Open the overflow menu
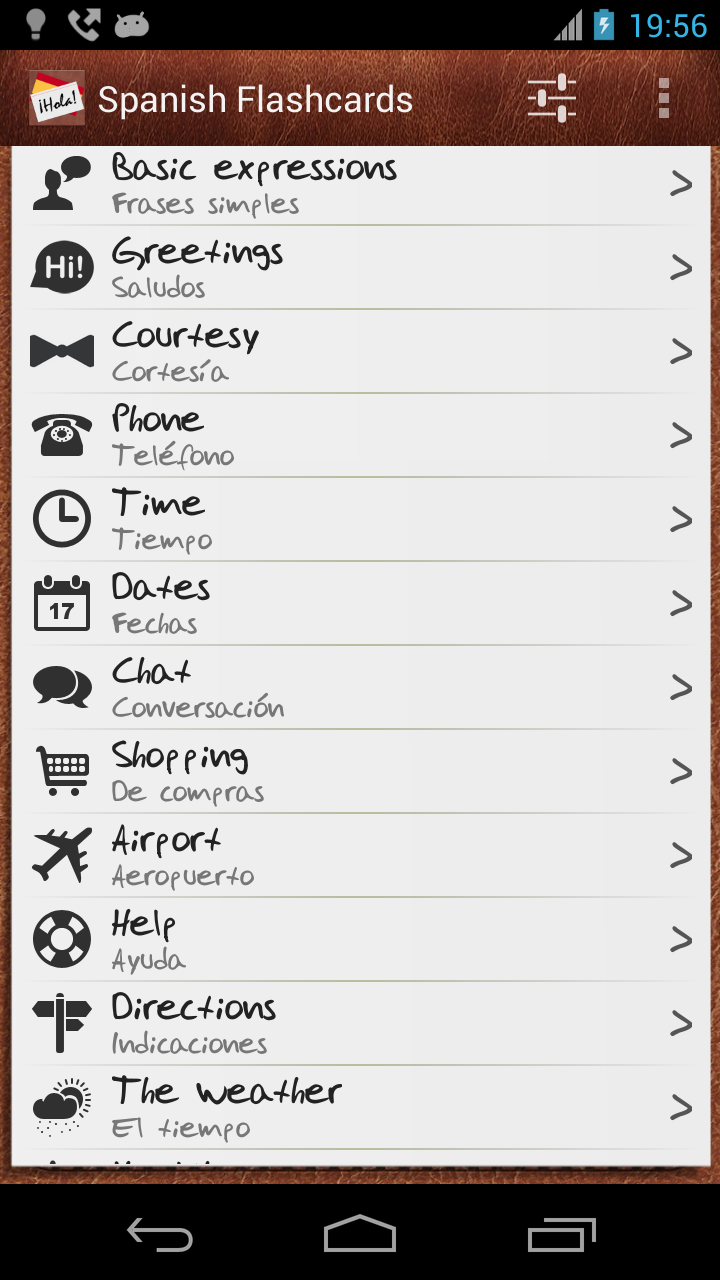Viewport: 720px width, 1280px height. [663, 99]
